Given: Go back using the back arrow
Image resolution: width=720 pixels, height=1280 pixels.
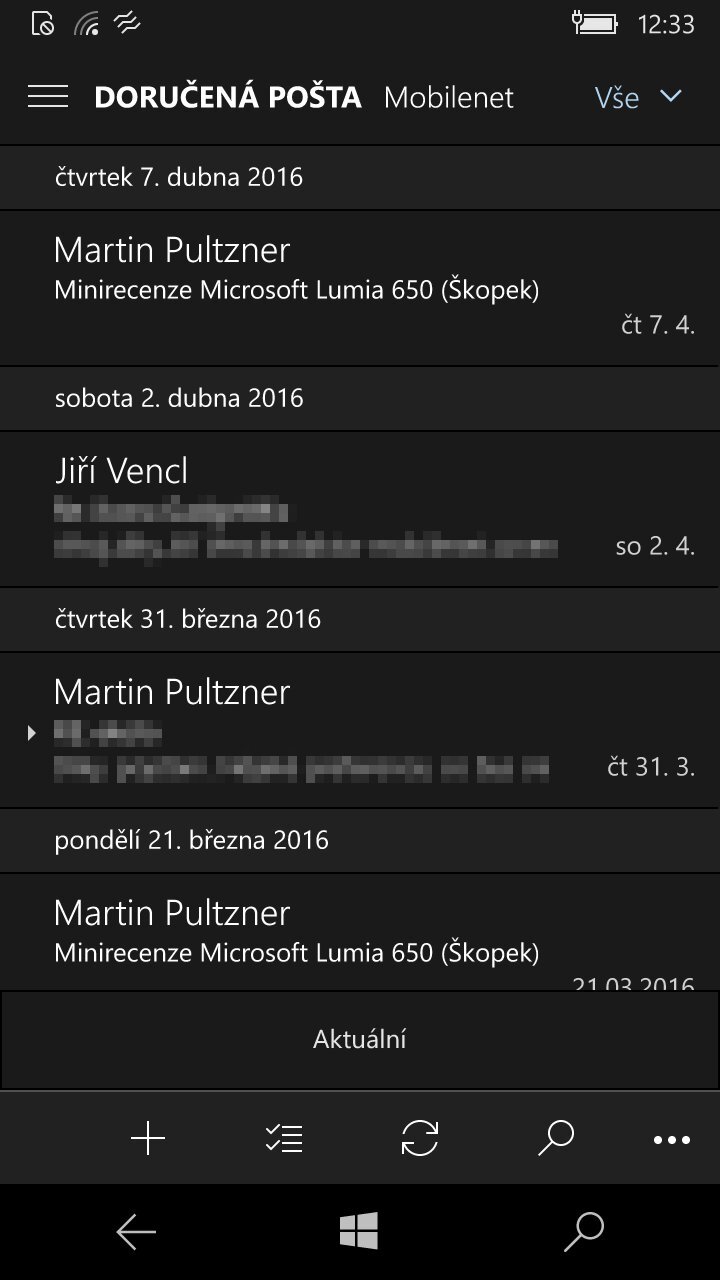Looking at the screenshot, I should coord(135,1232).
